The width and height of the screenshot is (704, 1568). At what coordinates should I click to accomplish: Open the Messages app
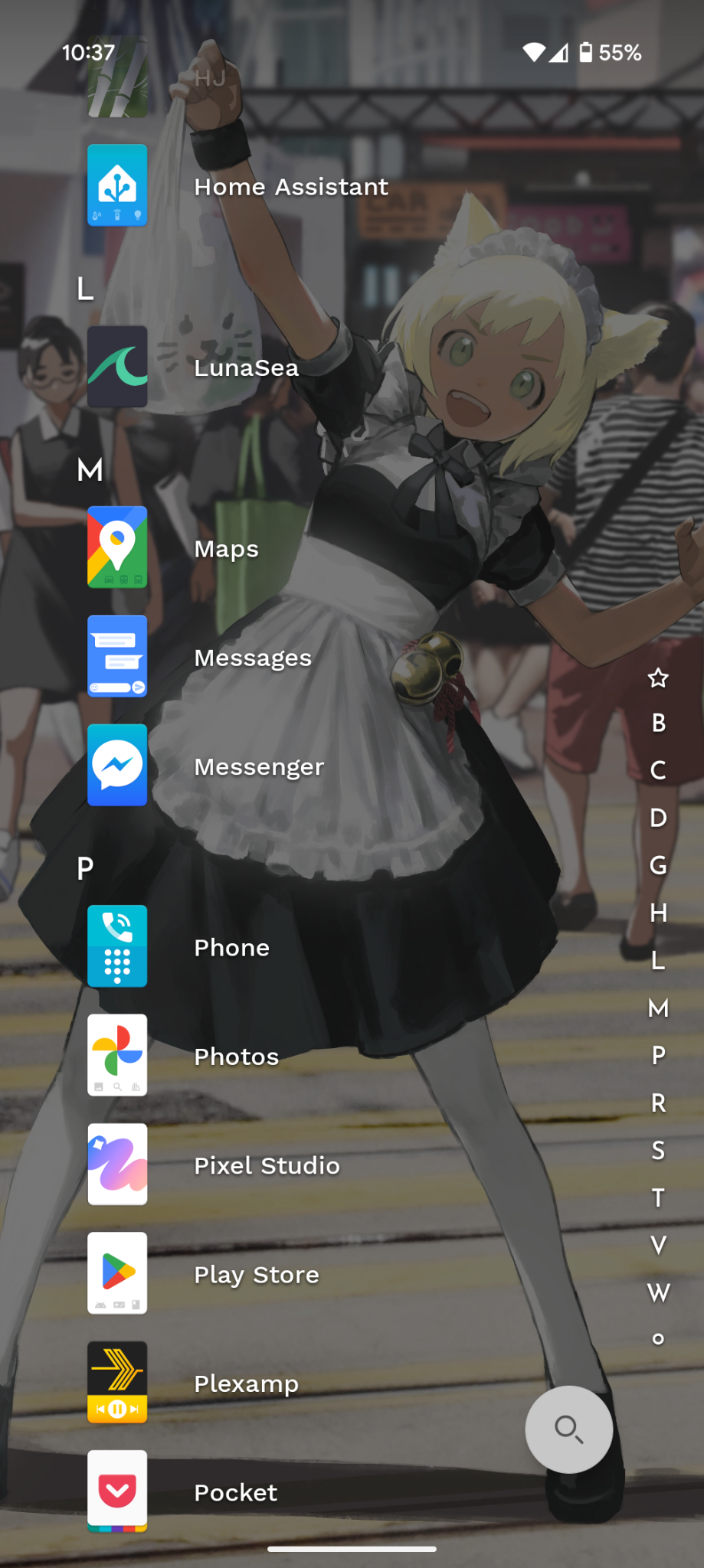click(x=117, y=657)
